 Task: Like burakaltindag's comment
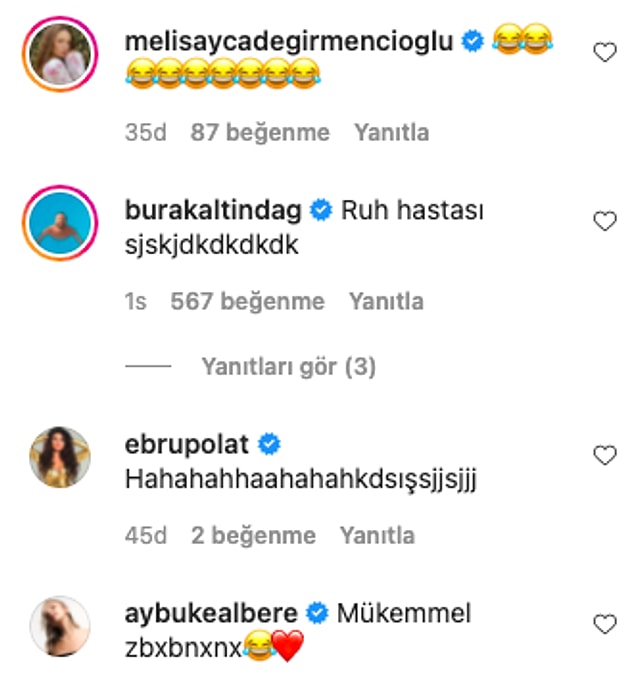pyautogui.click(x=605, y=222)
